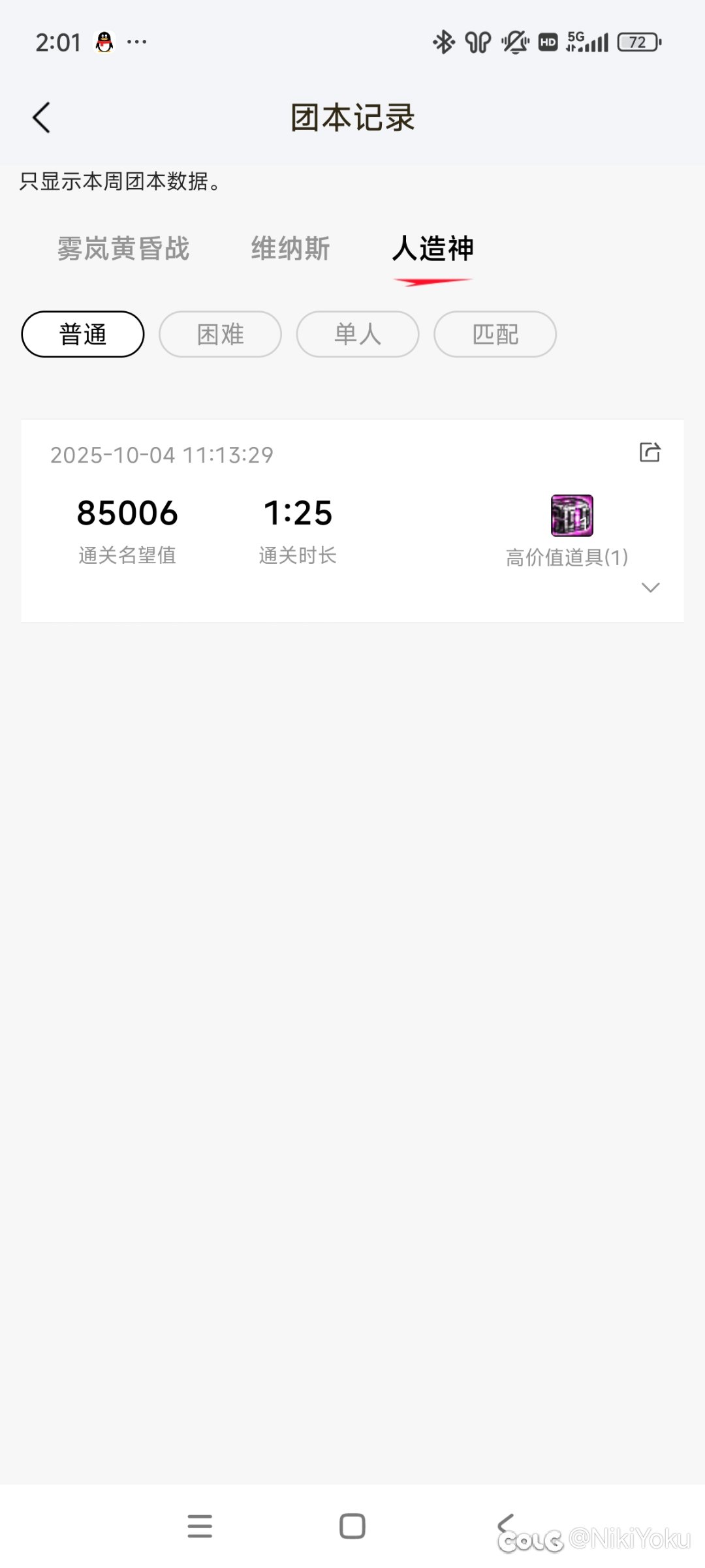Image resolution: width=705 pixels, height=1568 pixels.
Task: Switch to the 雾岚黄昏战 tab
Action: [x=123, y=249]
